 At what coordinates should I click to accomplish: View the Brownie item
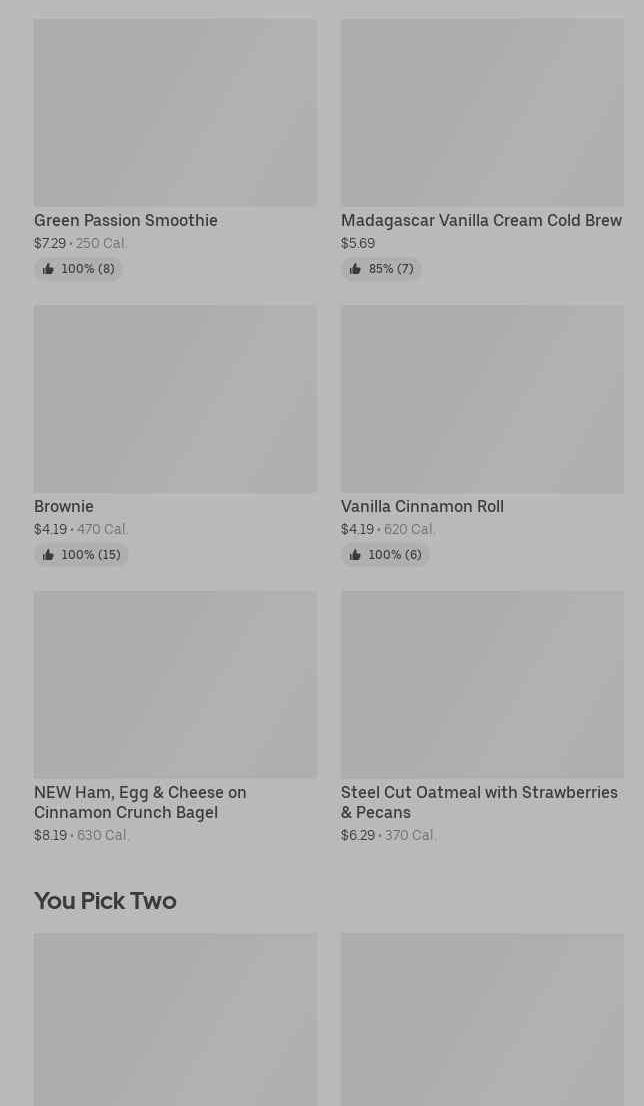click(175, 399)
